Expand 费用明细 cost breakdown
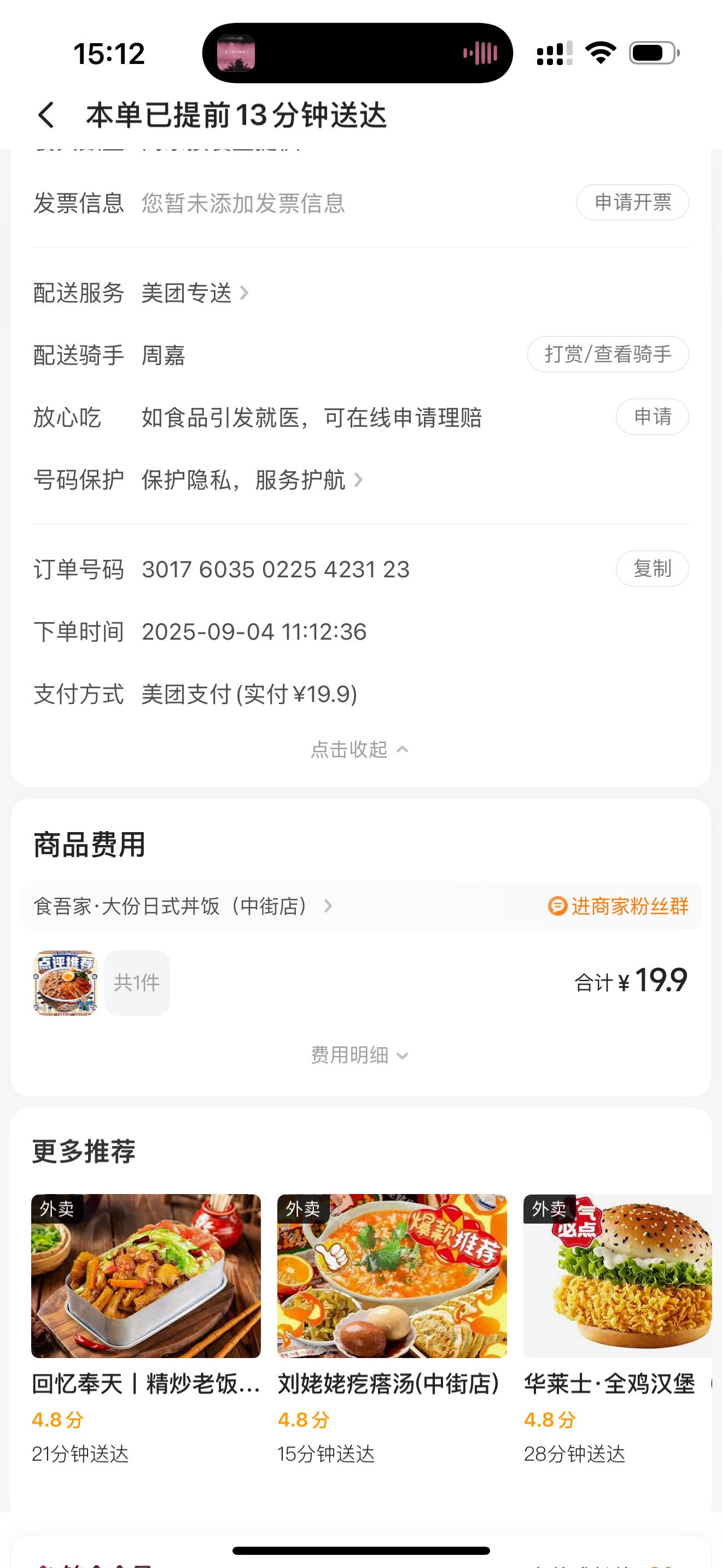722x1568 pixels. pos(359,1055)
